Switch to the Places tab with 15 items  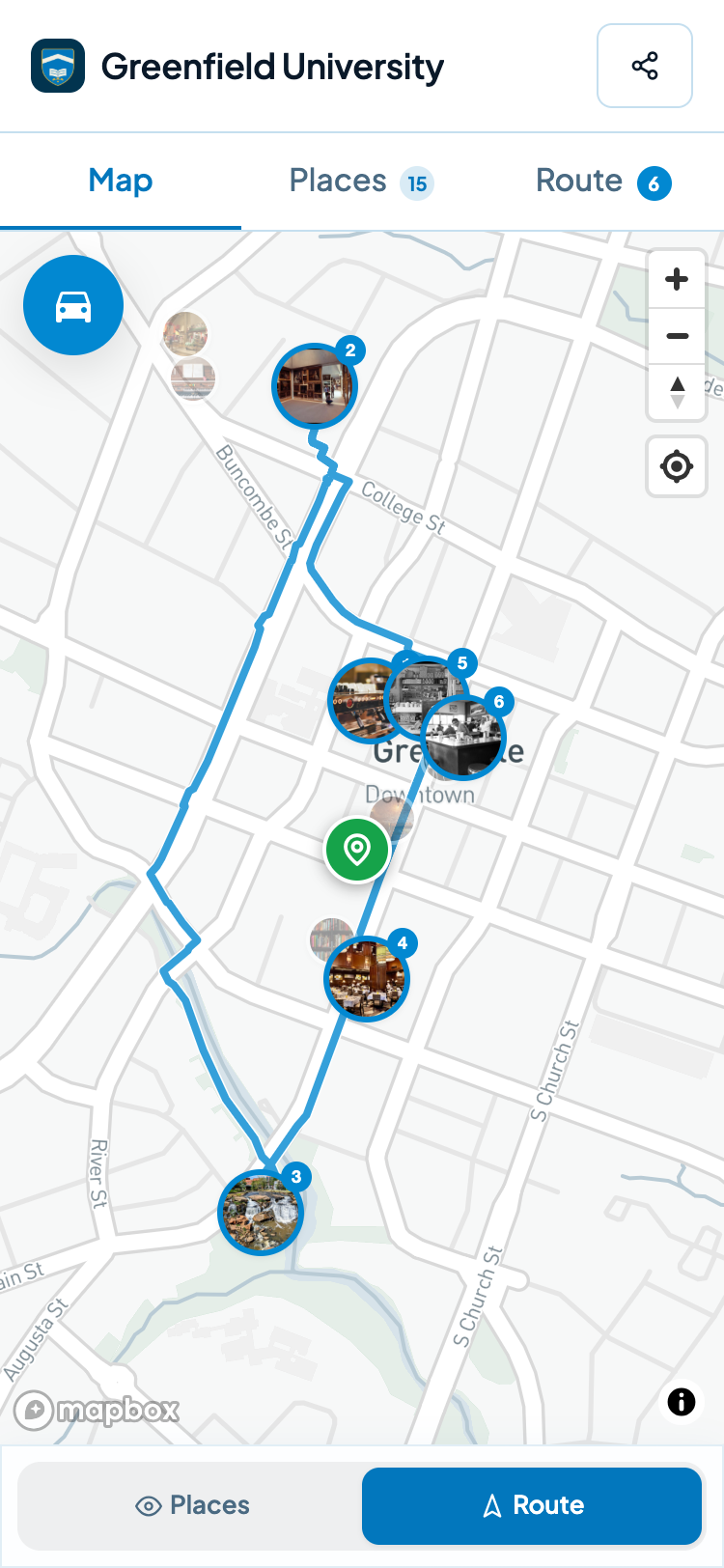tap(362, 181)
